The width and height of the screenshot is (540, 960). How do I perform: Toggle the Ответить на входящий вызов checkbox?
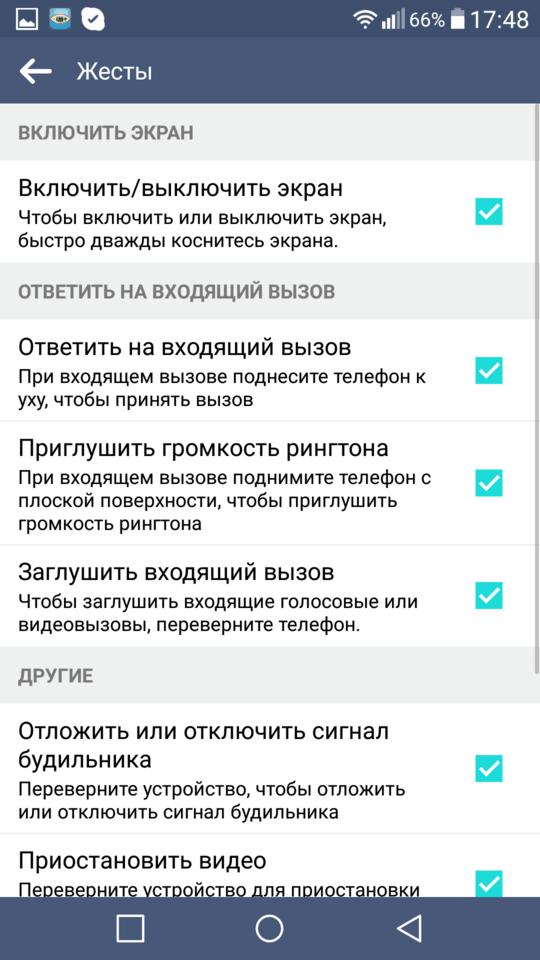489,370
